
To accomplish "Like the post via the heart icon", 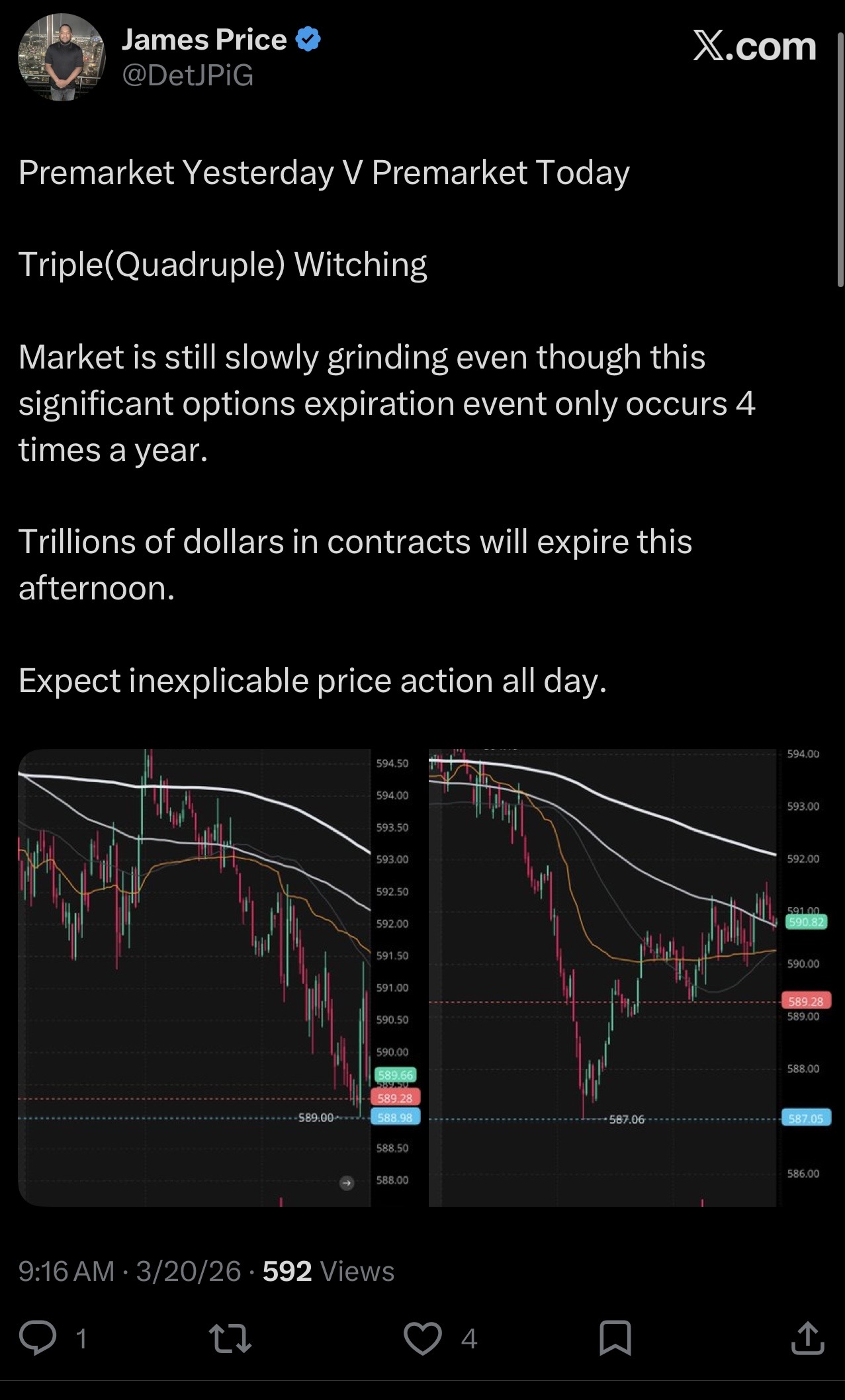I will [x=423, y=1340].
